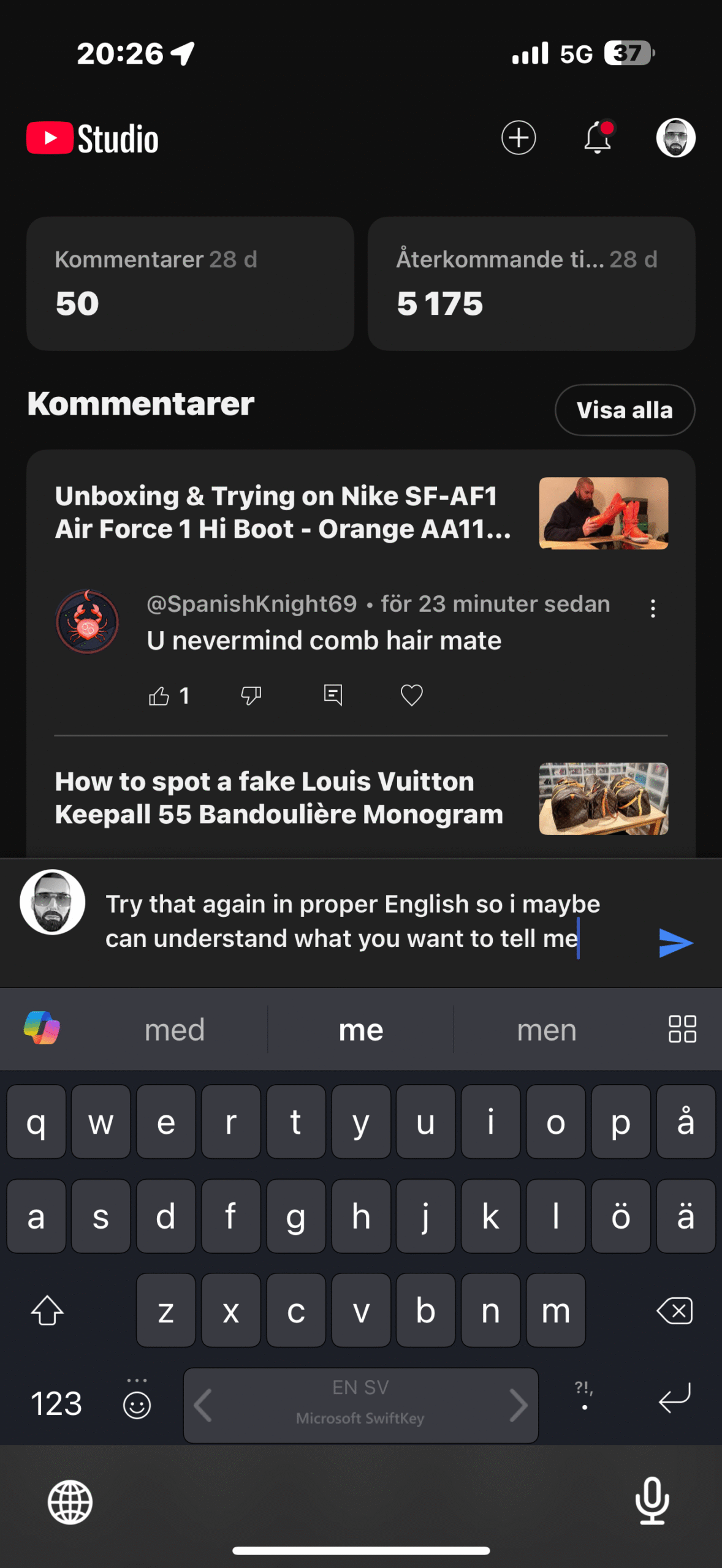Choose the keyboard suggestion "men"
This screenshot has height=1568, width=722.
point(547,1030)
